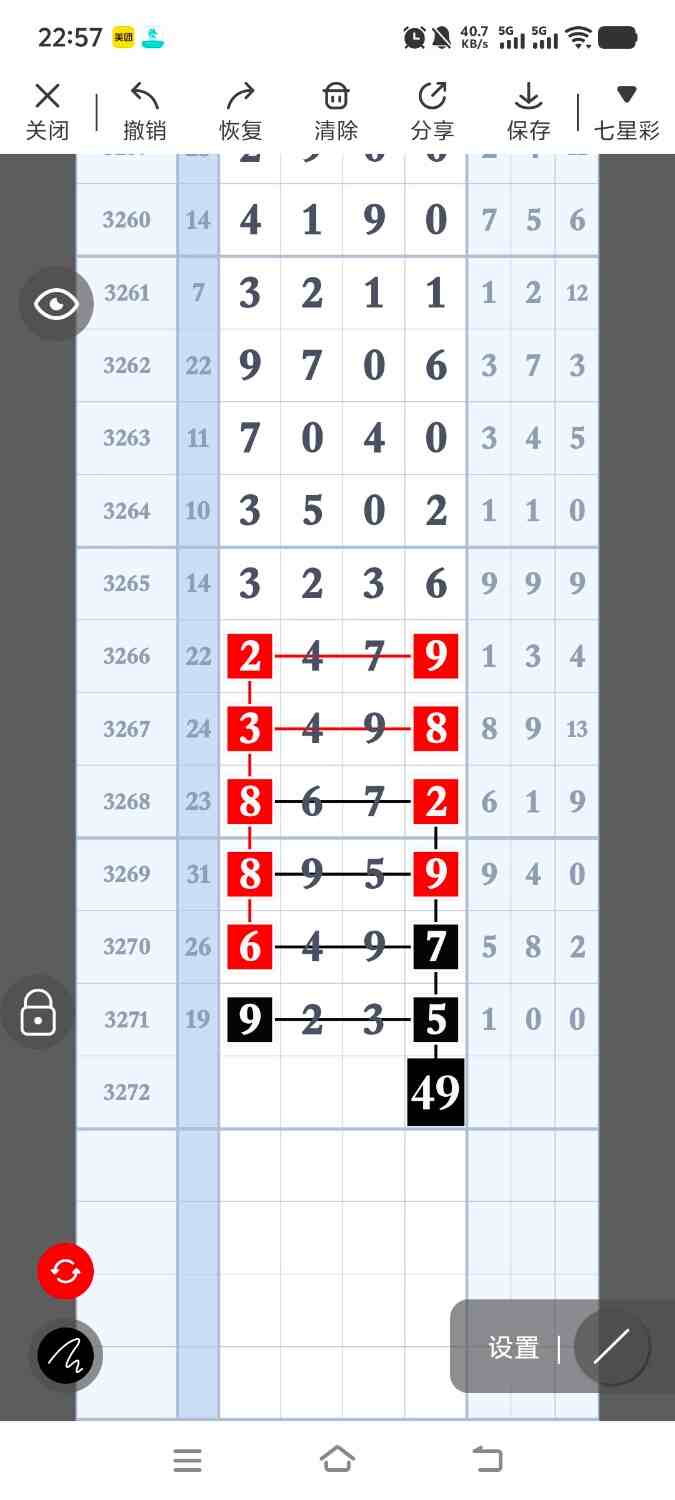Choose the straight line tool

coord(611,1347)
